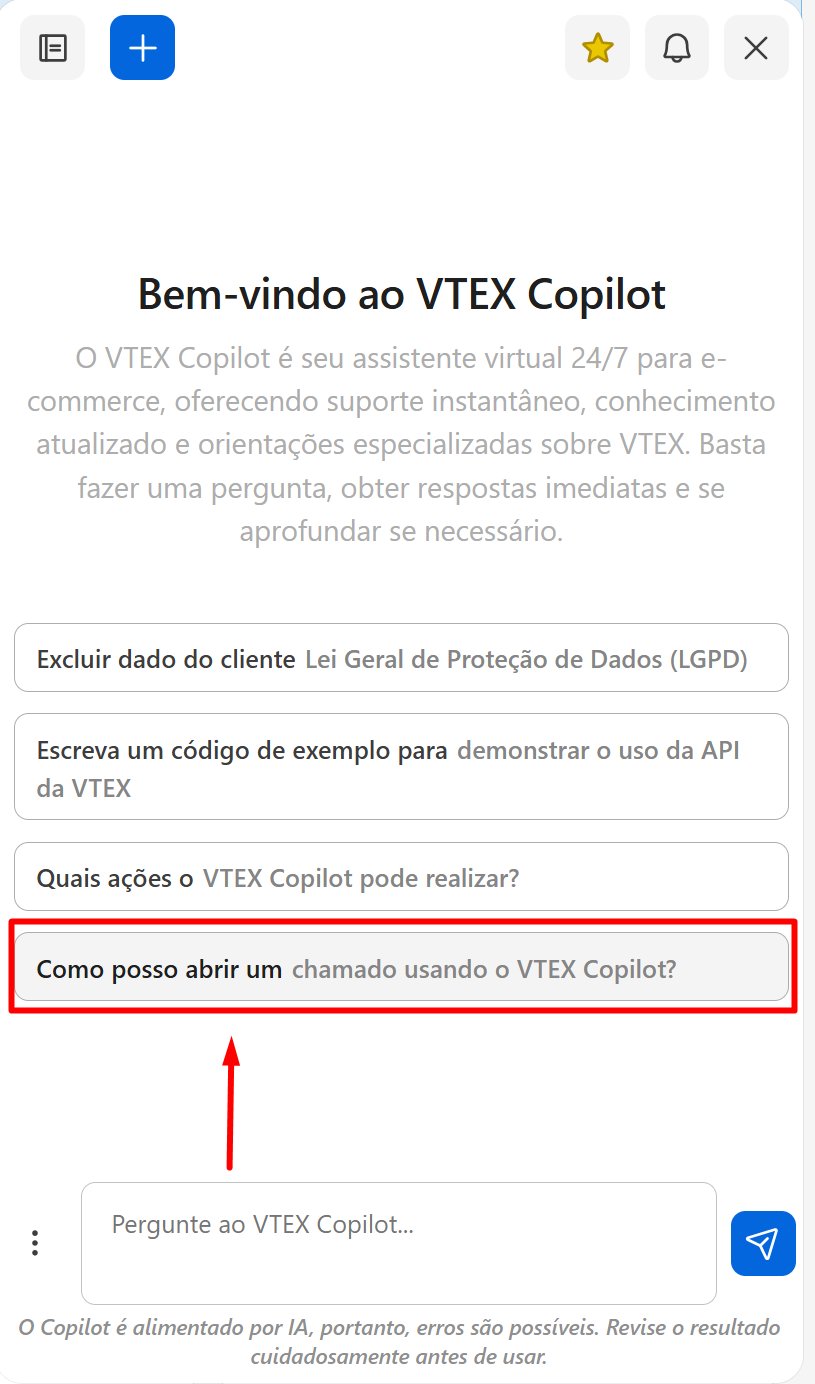The width and height of the screenshot is (815, 1384).
Task: Tap "Quais ações o VTEX Copilot pode realizar?"
Action: click(x=401, y=877)
